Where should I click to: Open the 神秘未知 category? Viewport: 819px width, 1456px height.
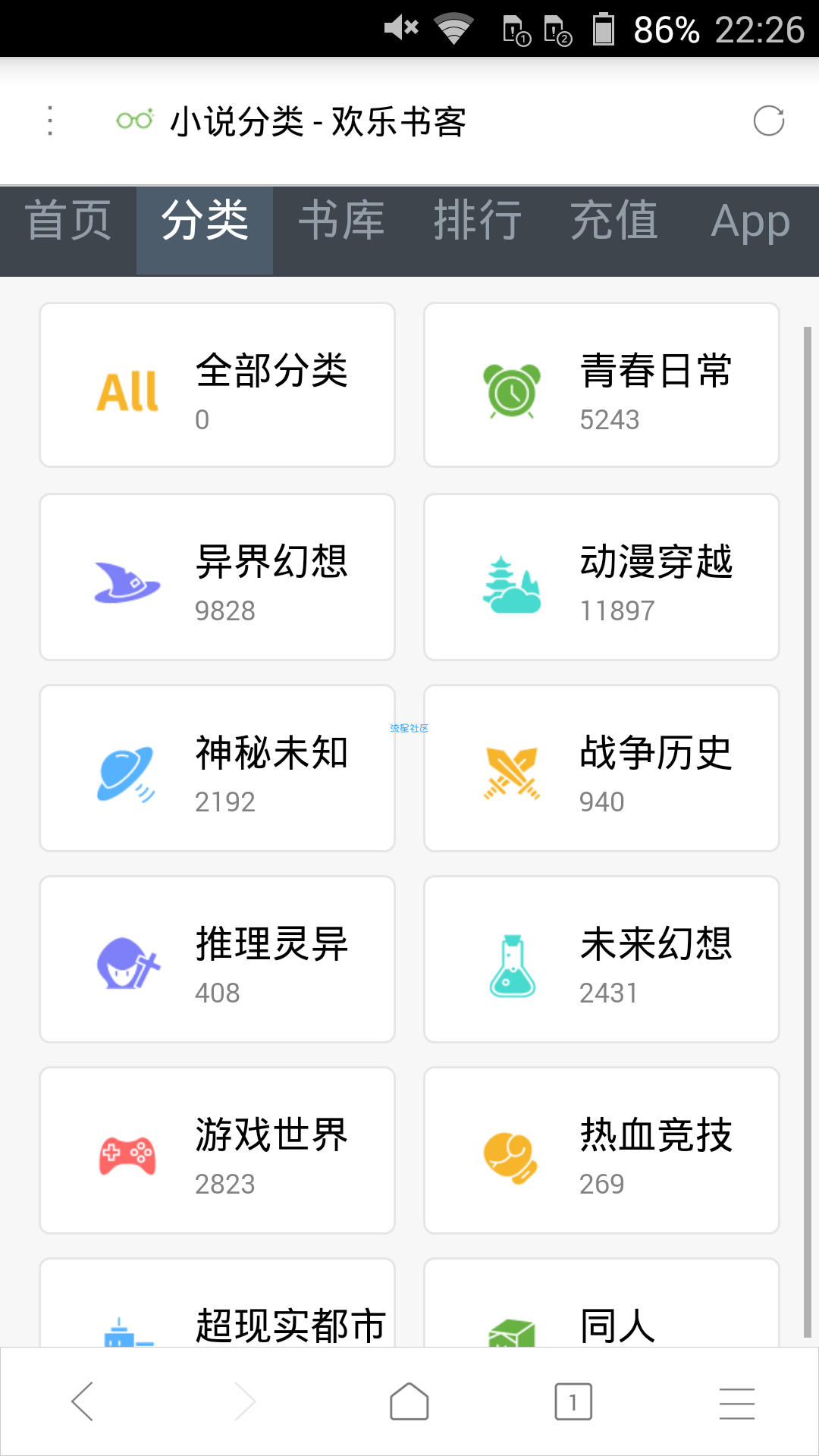(217, 768)
